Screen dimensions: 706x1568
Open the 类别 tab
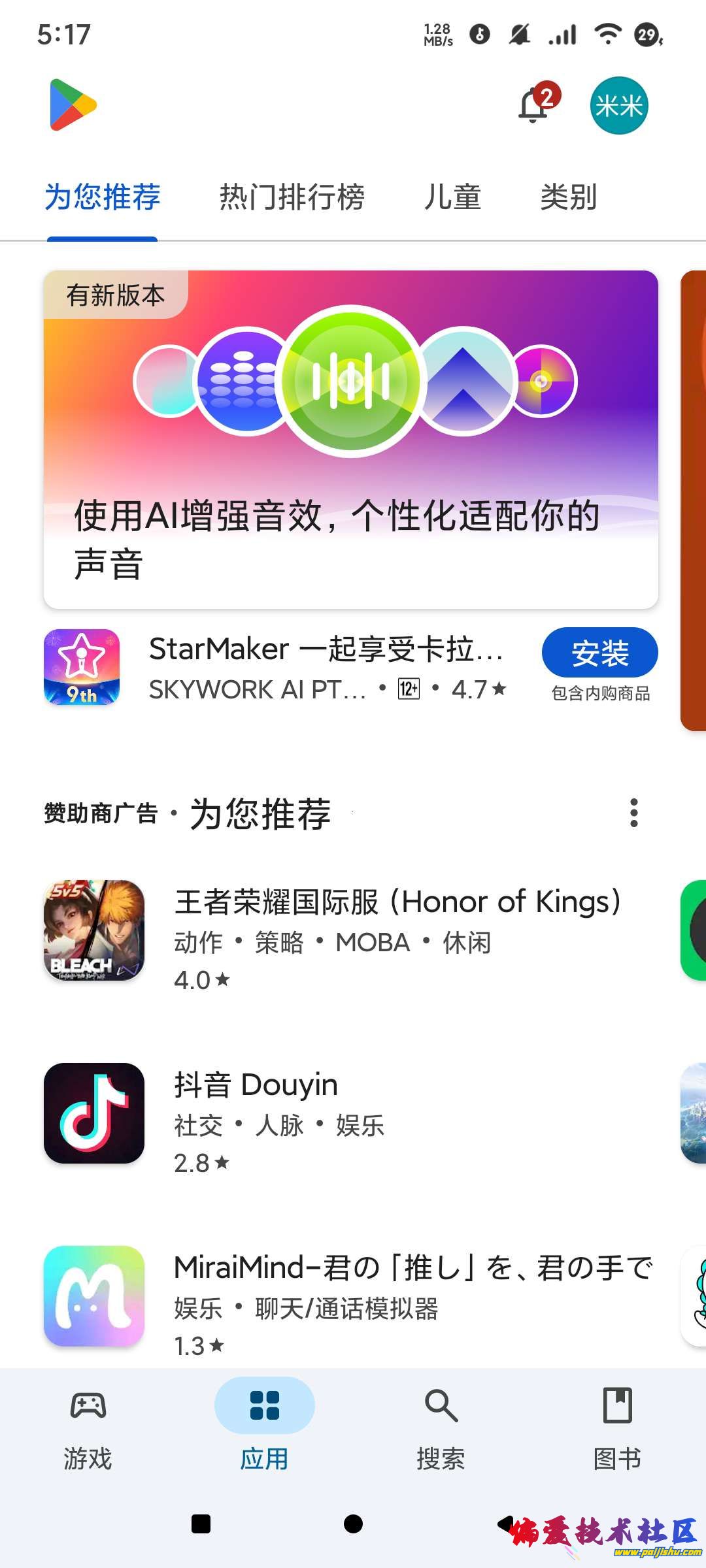coord(568,197)
